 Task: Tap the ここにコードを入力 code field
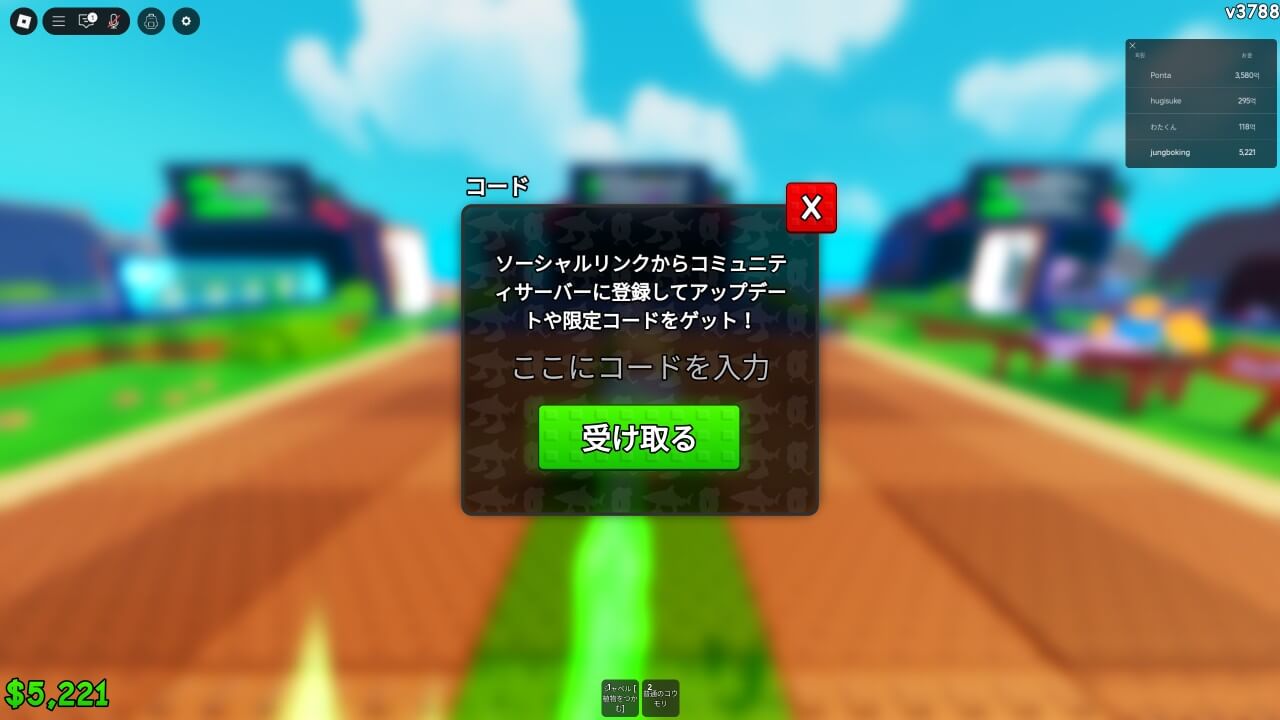pyautogui.click(x=640, y=367)
